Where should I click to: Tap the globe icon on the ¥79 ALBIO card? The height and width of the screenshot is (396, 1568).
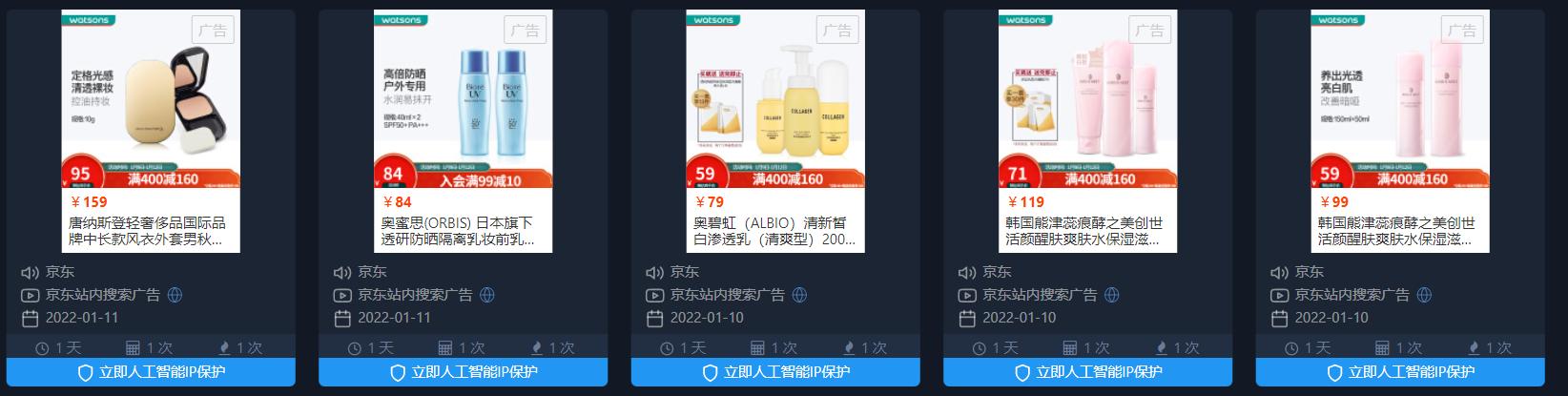click(x=799, y=295)
